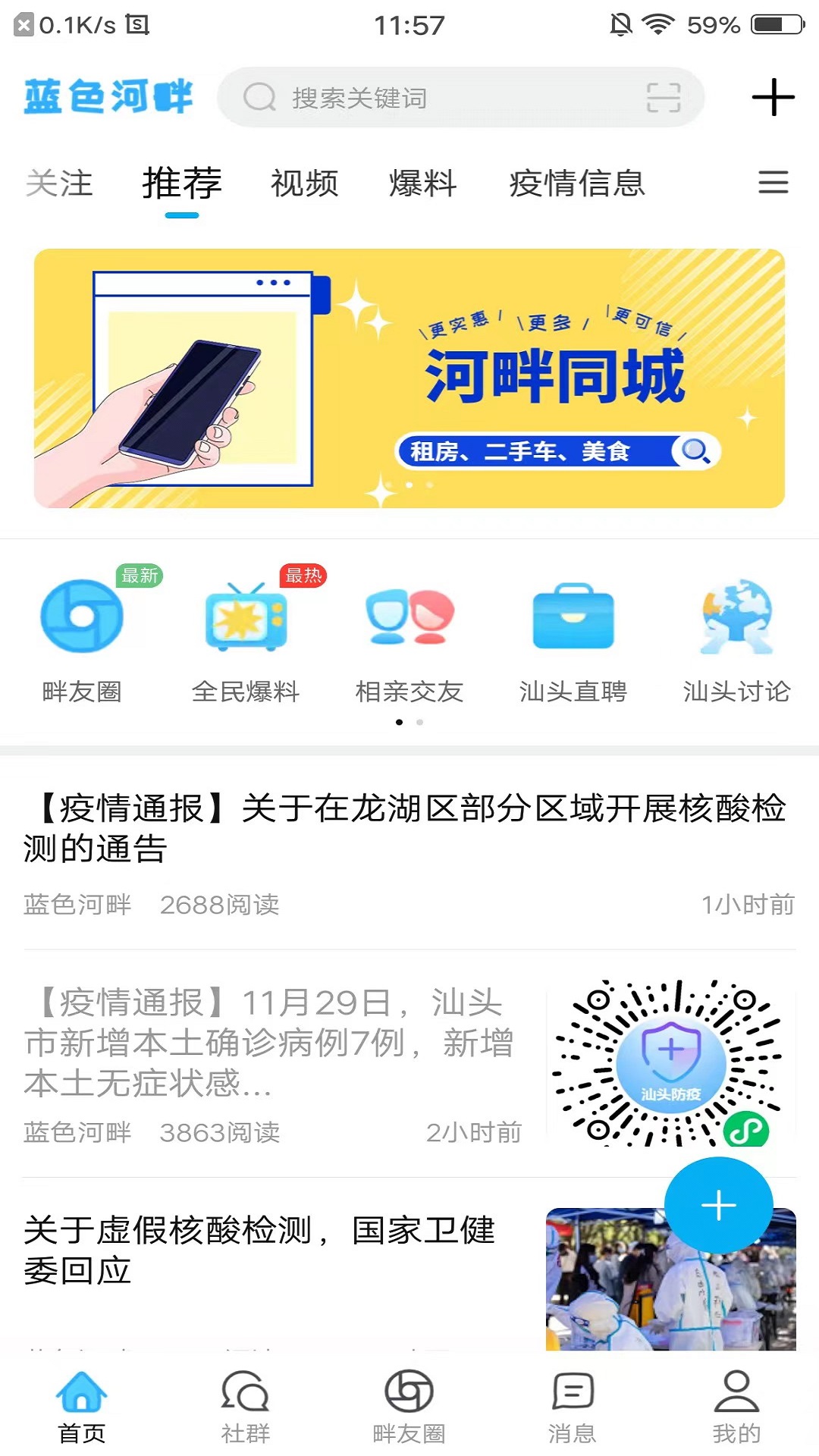
Task: Go to the 消息 bottom tab
Action: [573, 1405]
